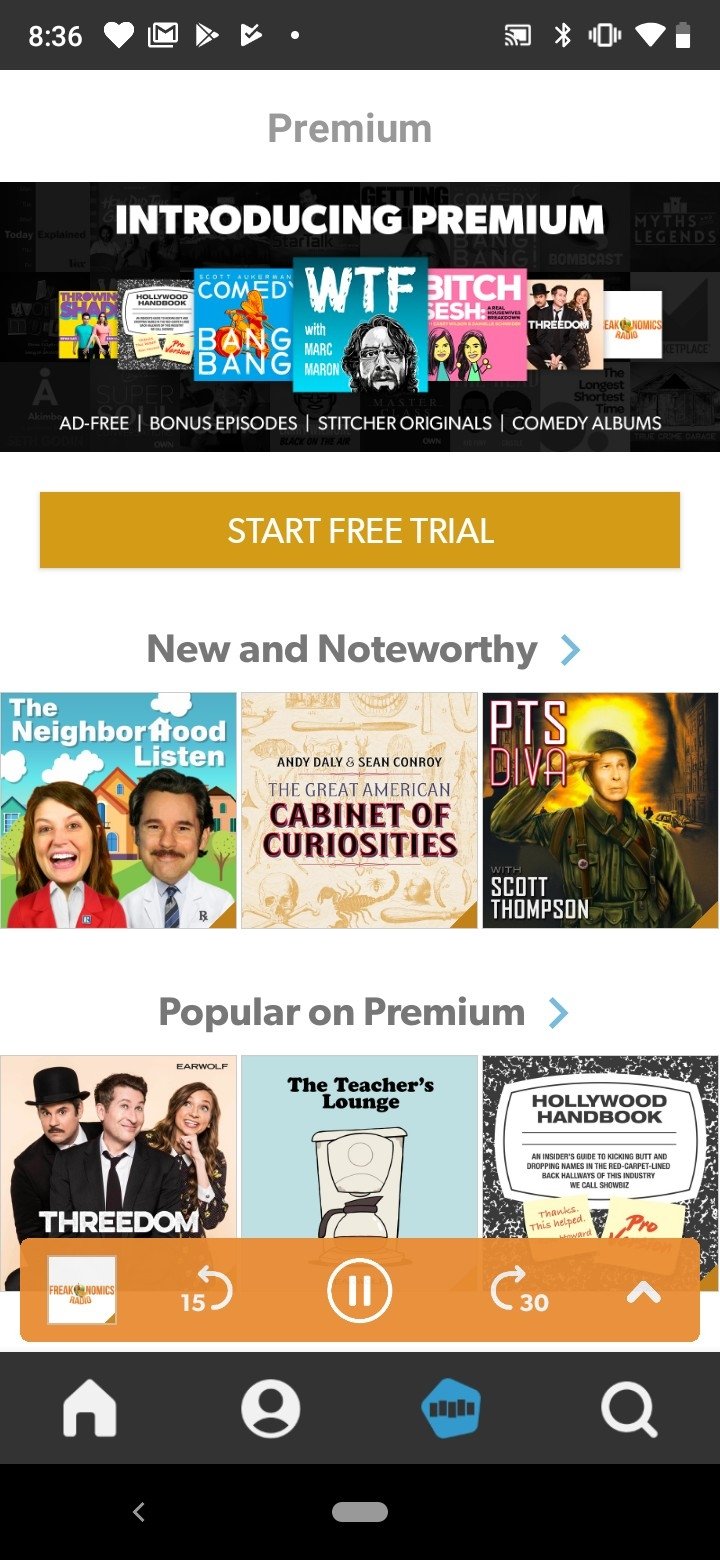Open the PTS Diva podcast
The image size is (720, 1560).
[600, 810]
